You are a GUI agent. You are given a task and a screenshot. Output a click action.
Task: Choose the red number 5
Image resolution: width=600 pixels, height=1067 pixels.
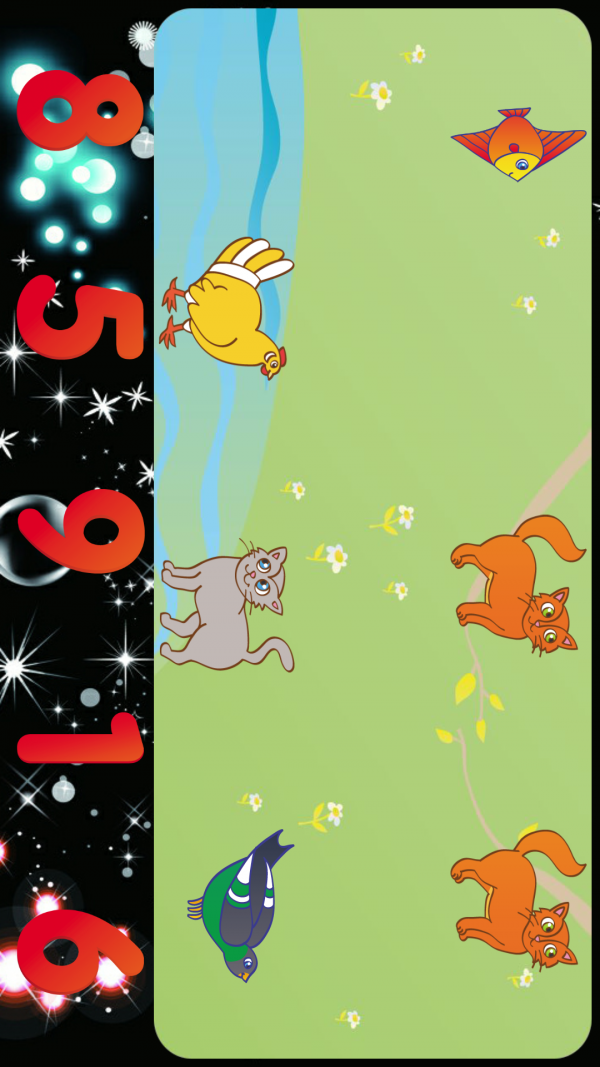pyautogui.click(x=80, y=322)
